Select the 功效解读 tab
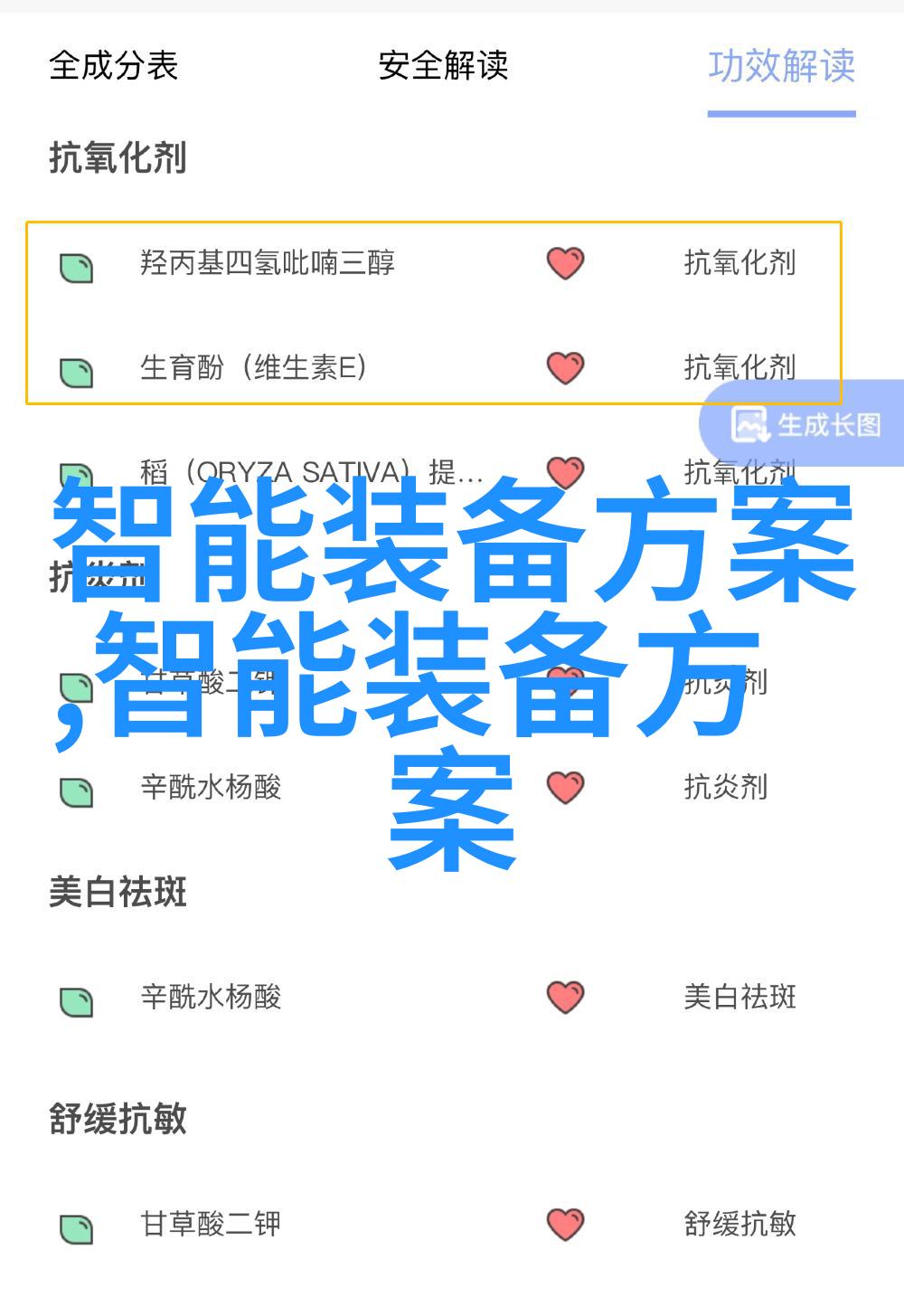This screenshot has height=1316, width=904. point(781,66)
